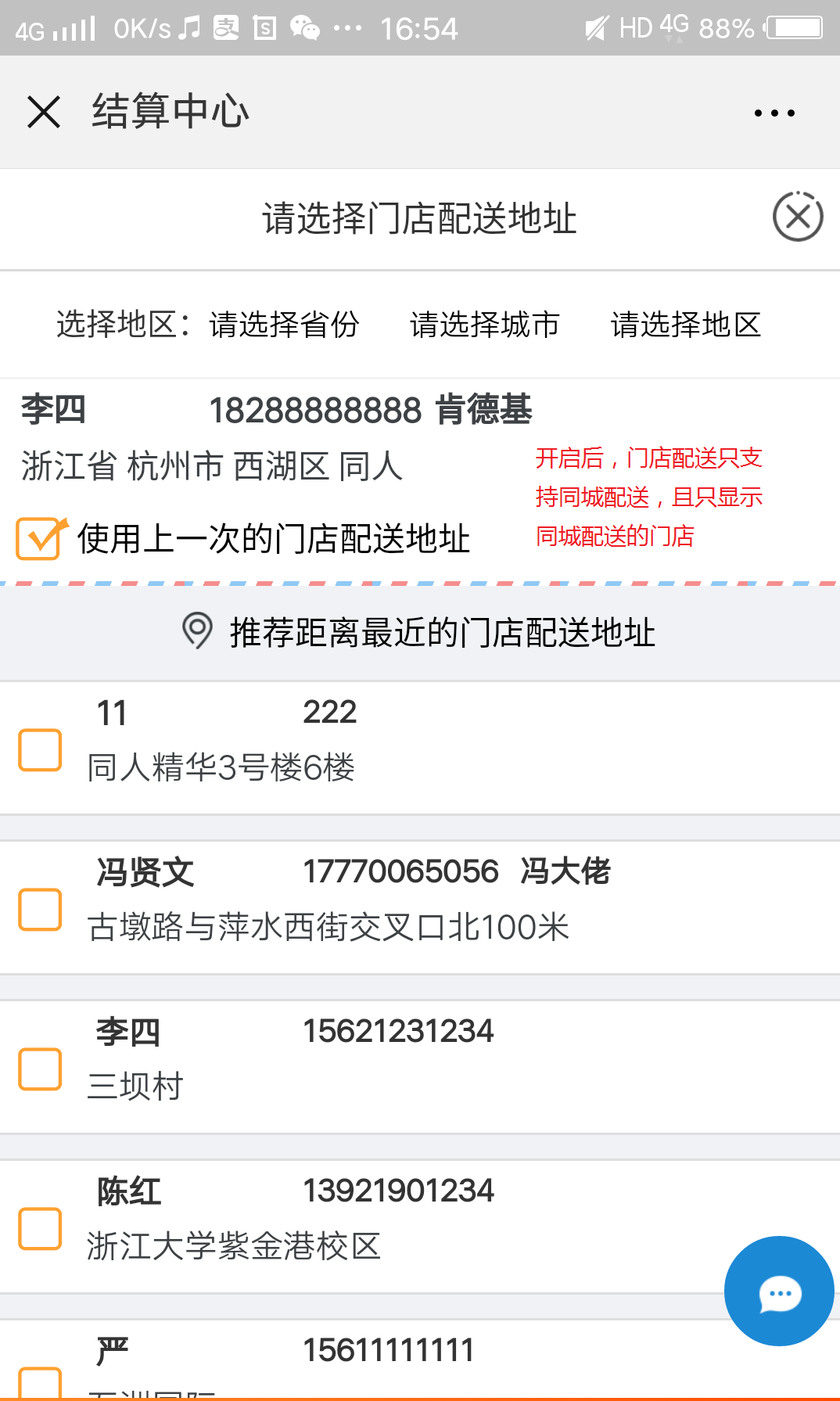Dismiss the store delivery address dialog

click(797, 217)
